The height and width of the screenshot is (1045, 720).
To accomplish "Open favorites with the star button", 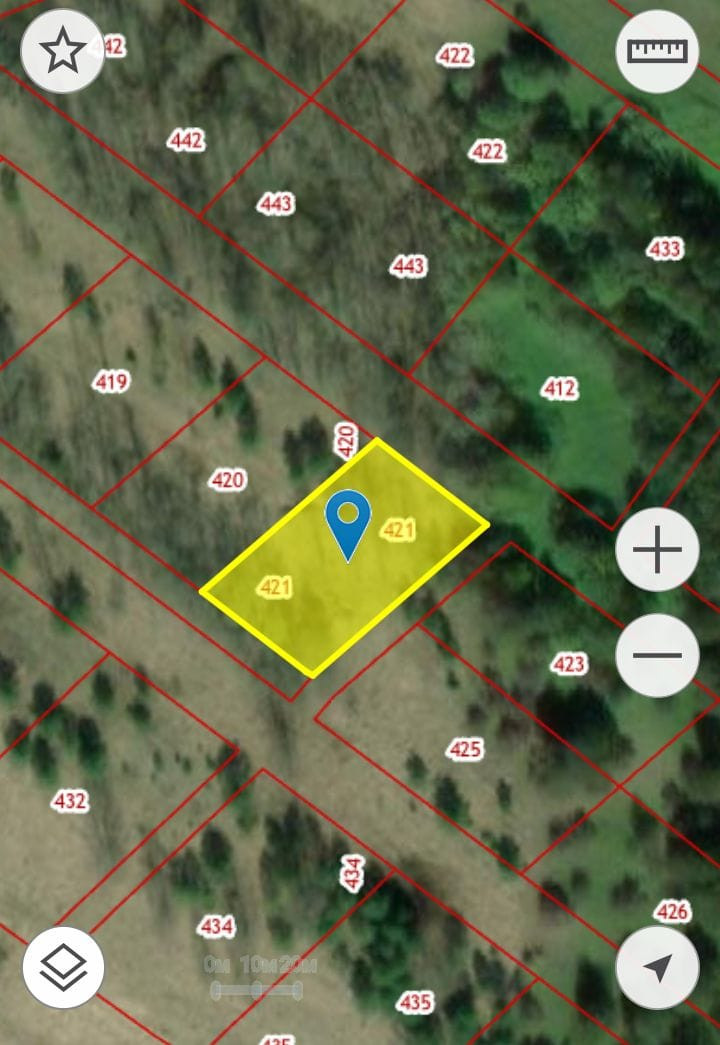I will pos(63,51).
